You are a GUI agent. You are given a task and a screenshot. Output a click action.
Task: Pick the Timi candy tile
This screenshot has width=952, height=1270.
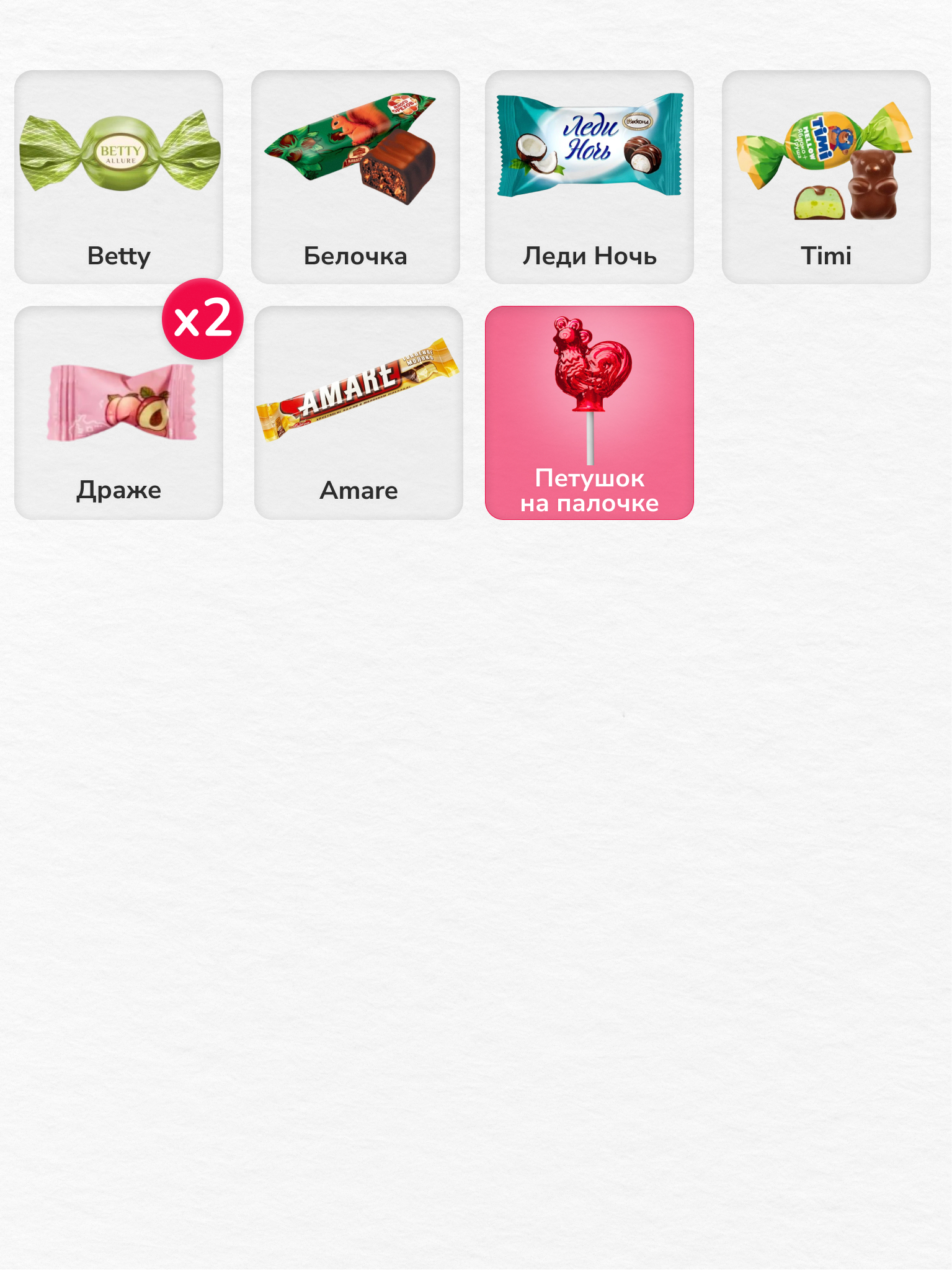tap(826, 177)
